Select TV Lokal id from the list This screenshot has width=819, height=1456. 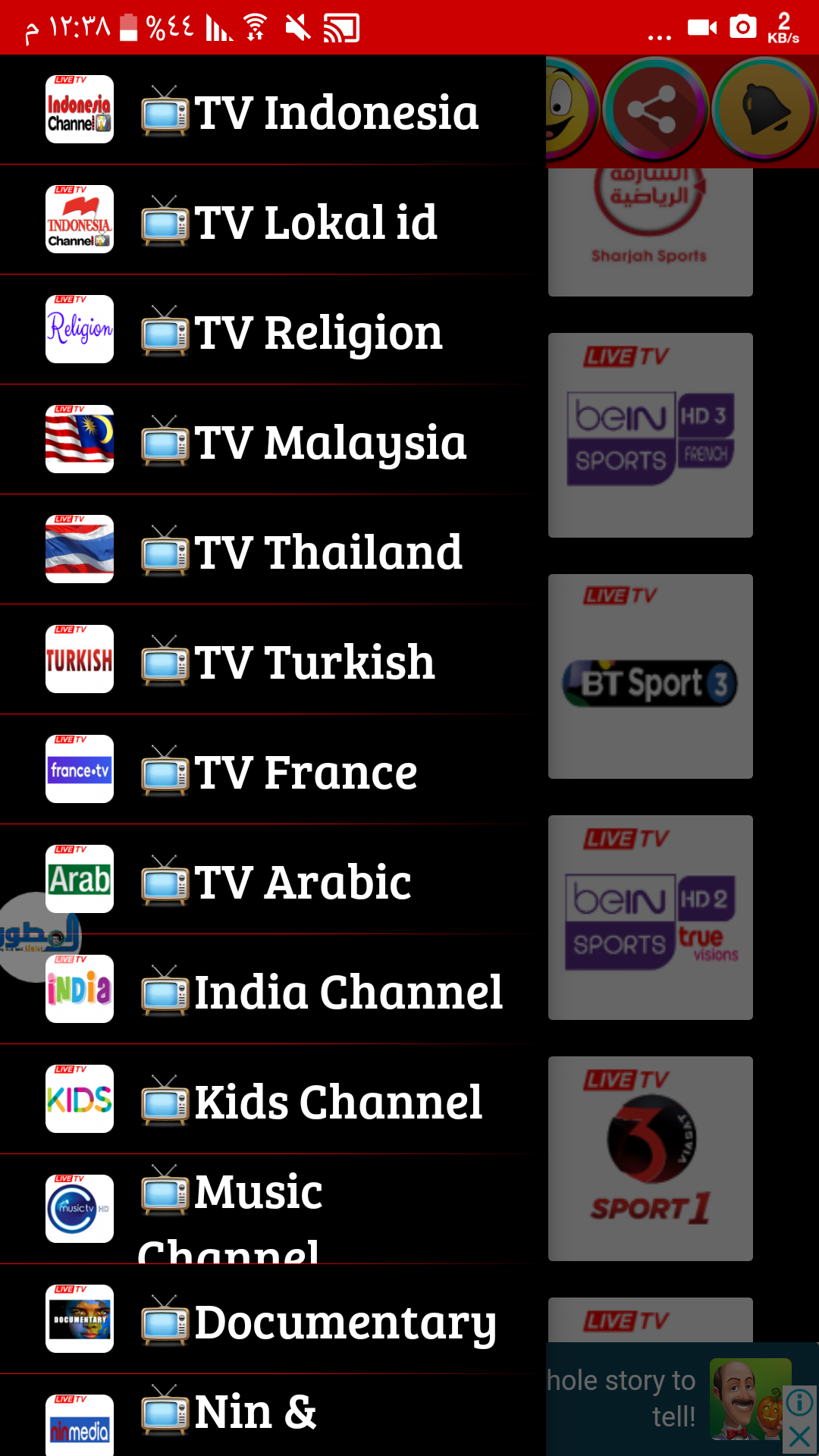tap(303, 221)
